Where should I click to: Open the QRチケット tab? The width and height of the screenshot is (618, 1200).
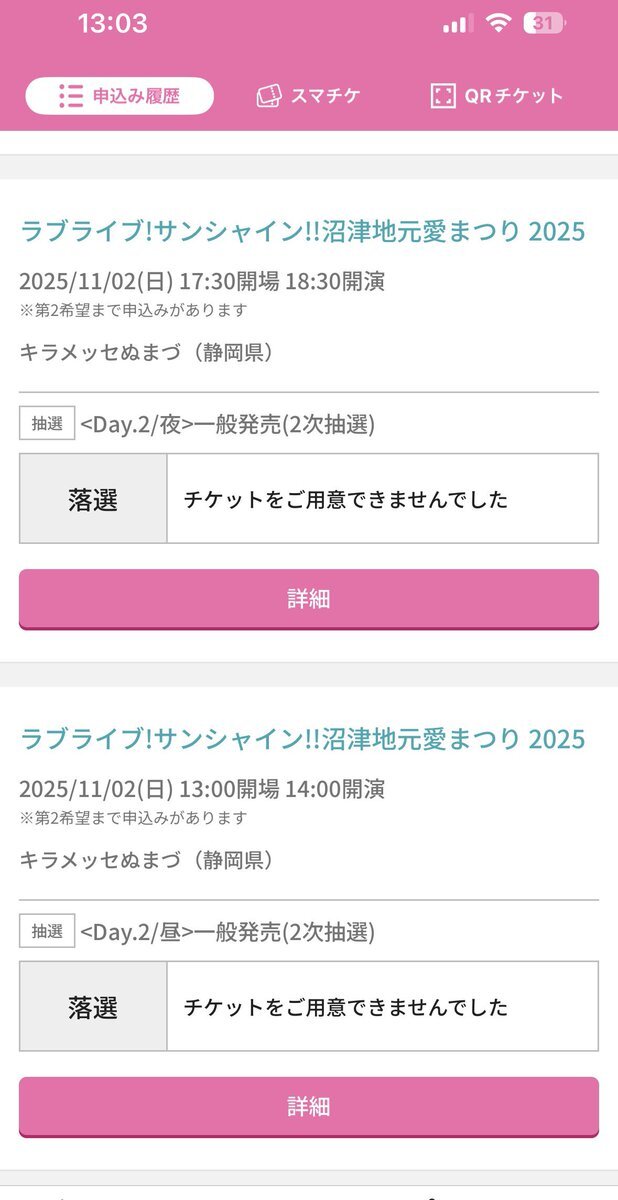point(497,96)
